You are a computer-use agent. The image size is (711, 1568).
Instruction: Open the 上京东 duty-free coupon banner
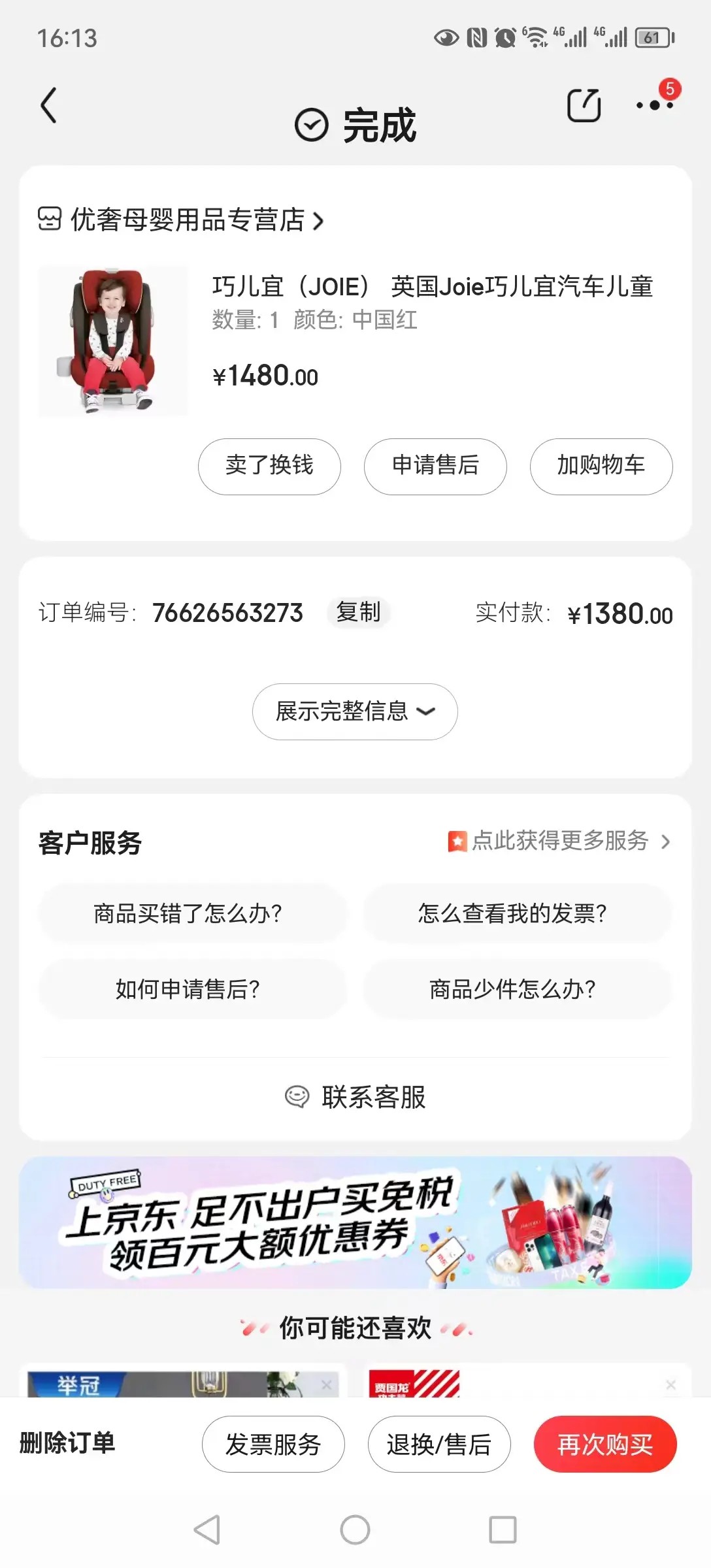355,1222
